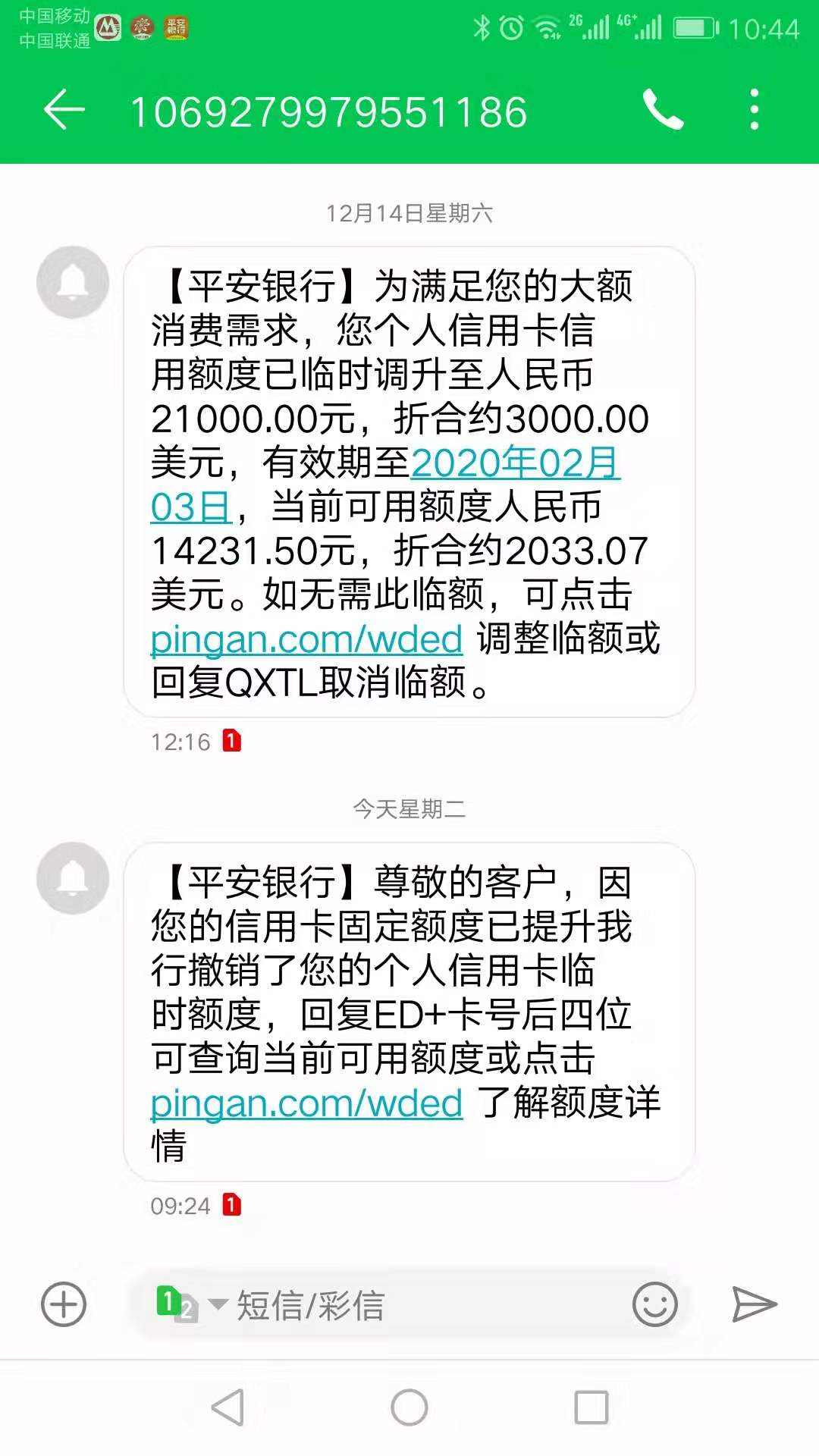
Task: Call this number with the phone icon
Action: tap(663, 110)
